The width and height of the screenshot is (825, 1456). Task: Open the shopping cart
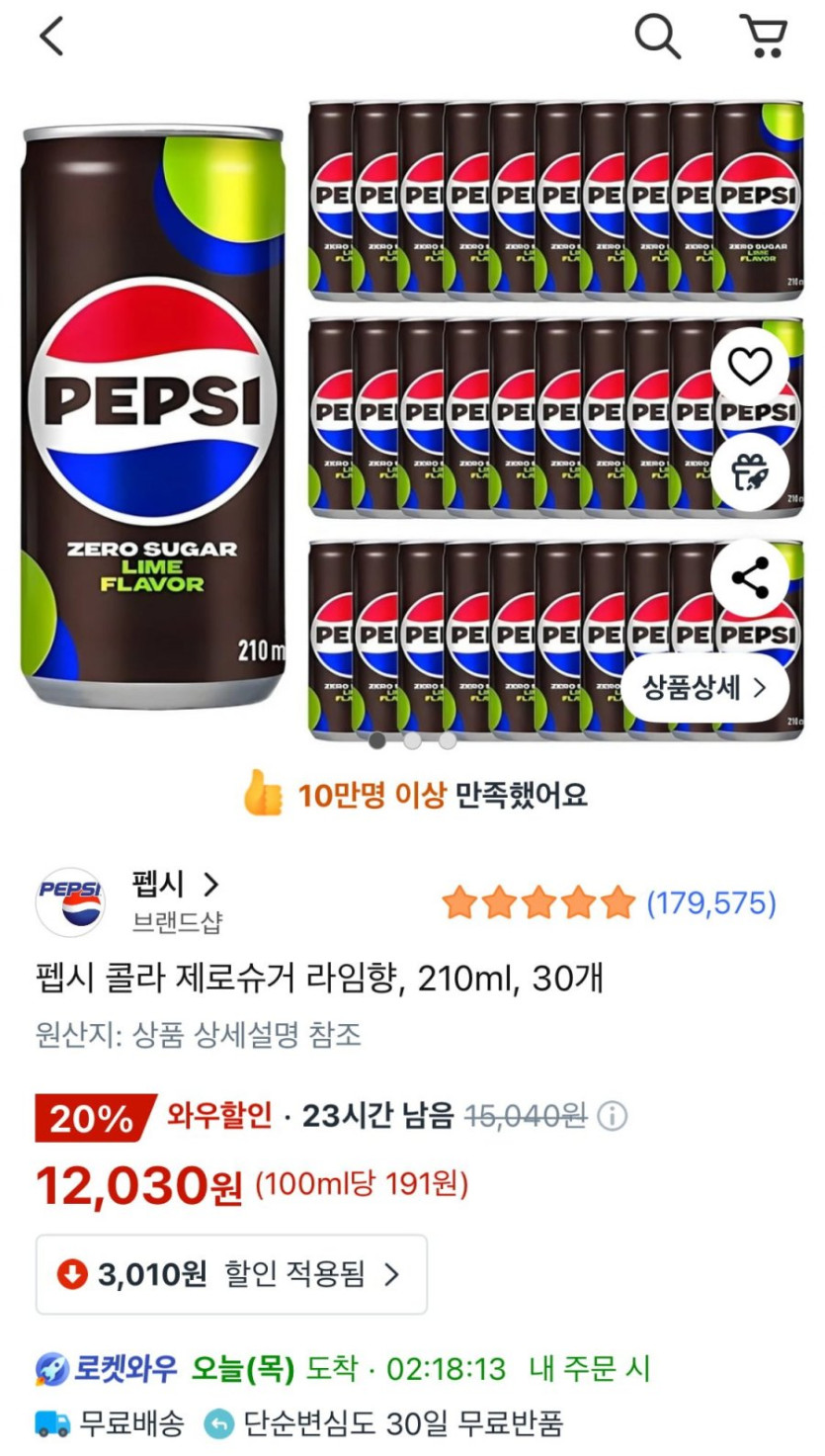[763, 38]
